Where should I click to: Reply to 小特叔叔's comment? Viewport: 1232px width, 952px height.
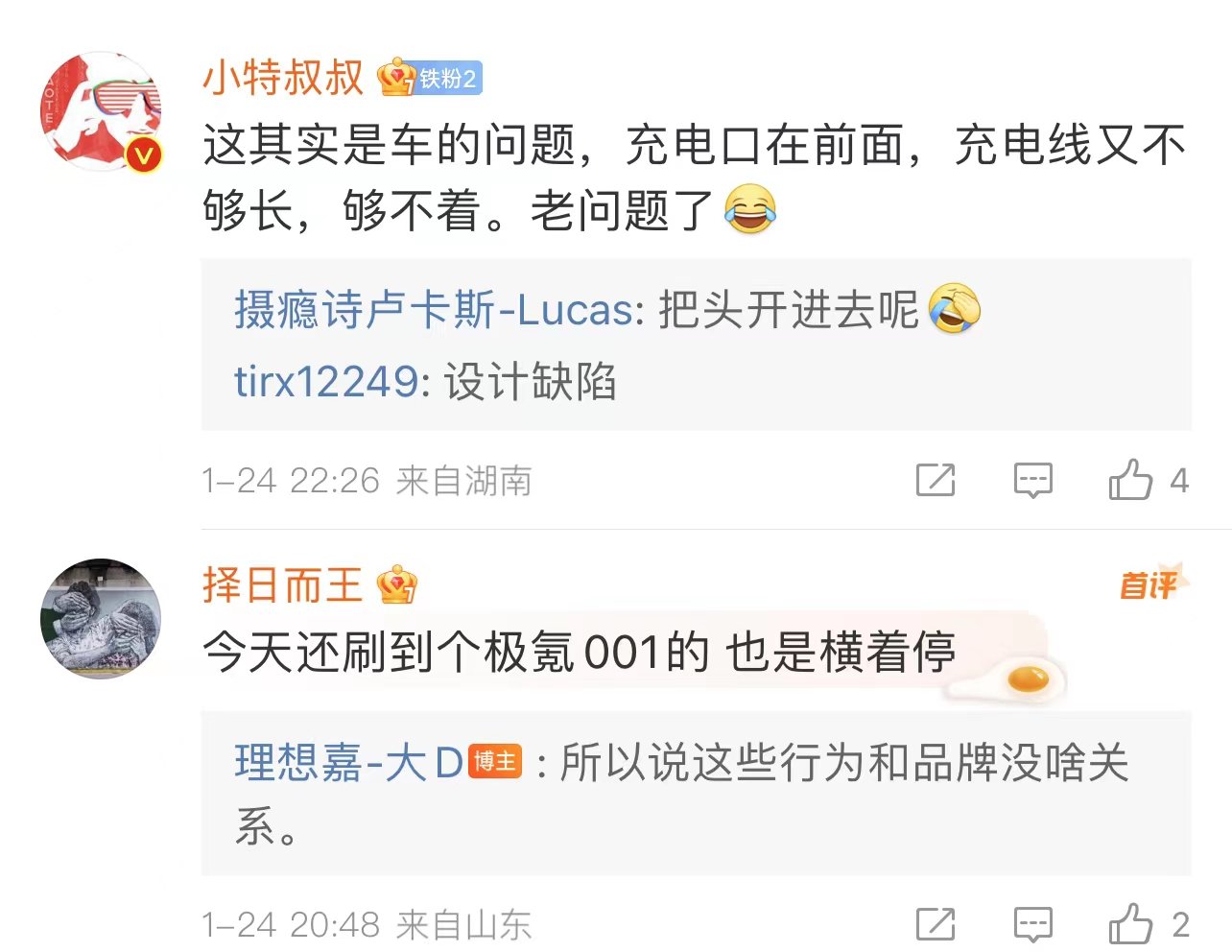[1032, 480]
